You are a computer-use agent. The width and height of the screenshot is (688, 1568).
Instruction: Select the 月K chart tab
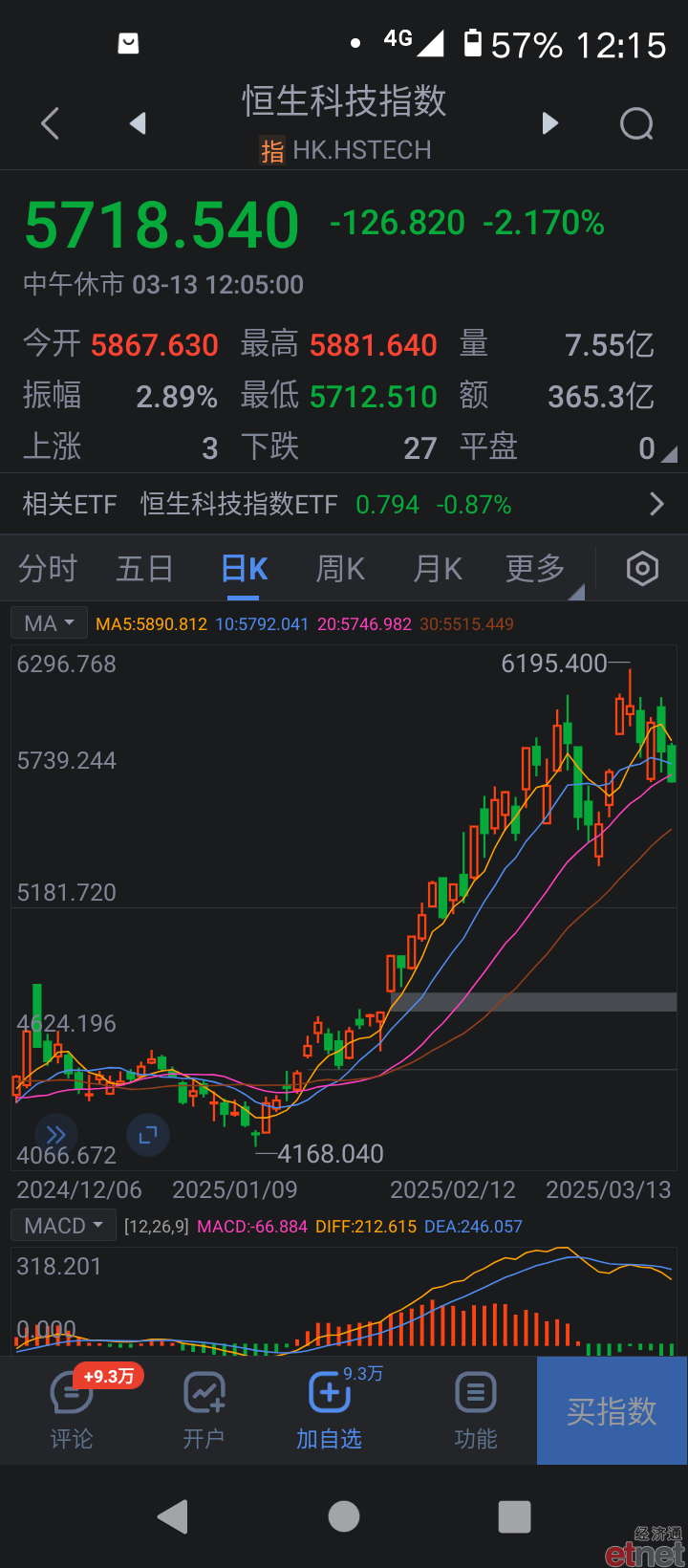coord(438,569)
